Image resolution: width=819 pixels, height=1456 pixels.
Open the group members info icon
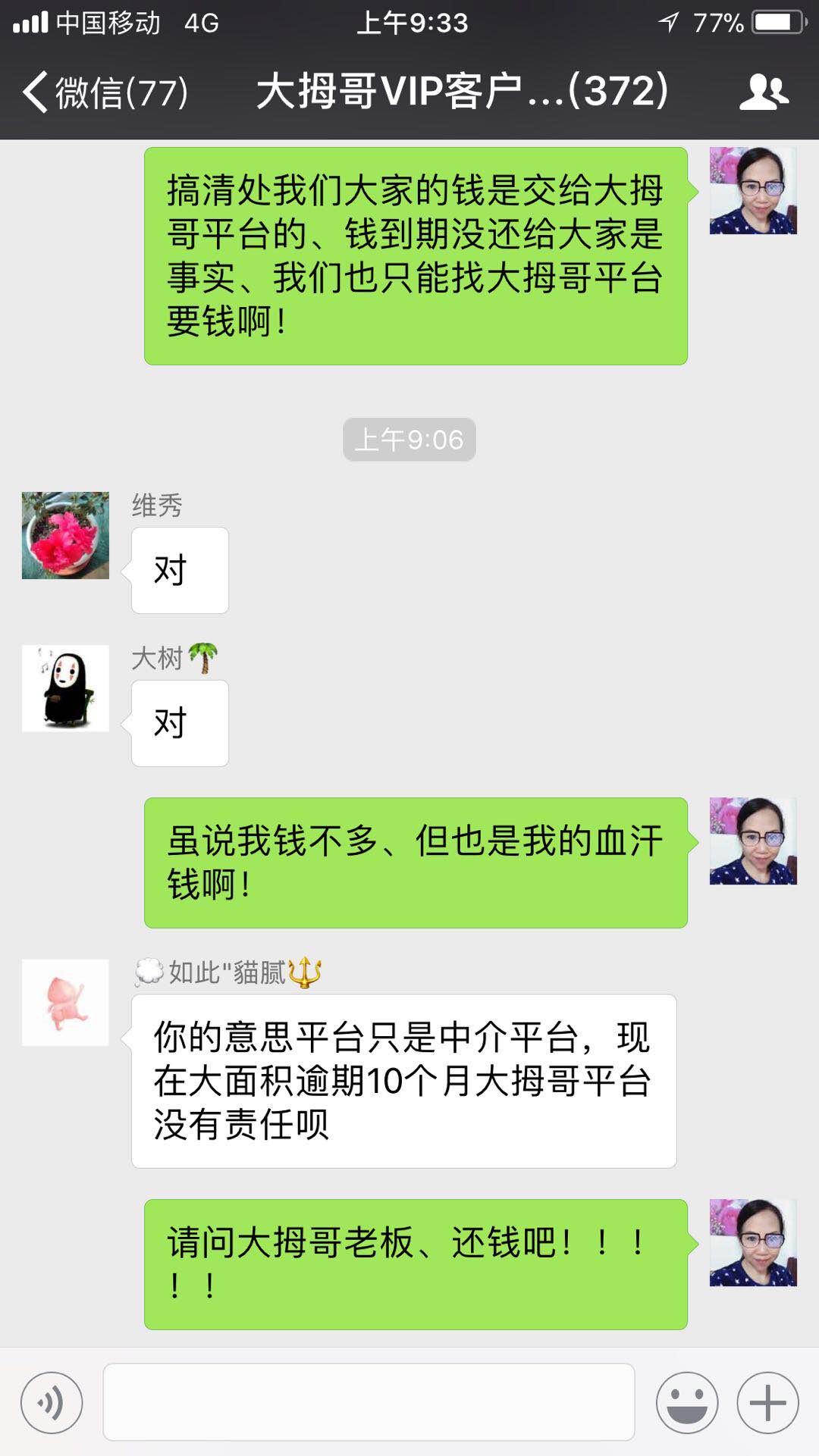pyautogui.click(x=764, y=92)
